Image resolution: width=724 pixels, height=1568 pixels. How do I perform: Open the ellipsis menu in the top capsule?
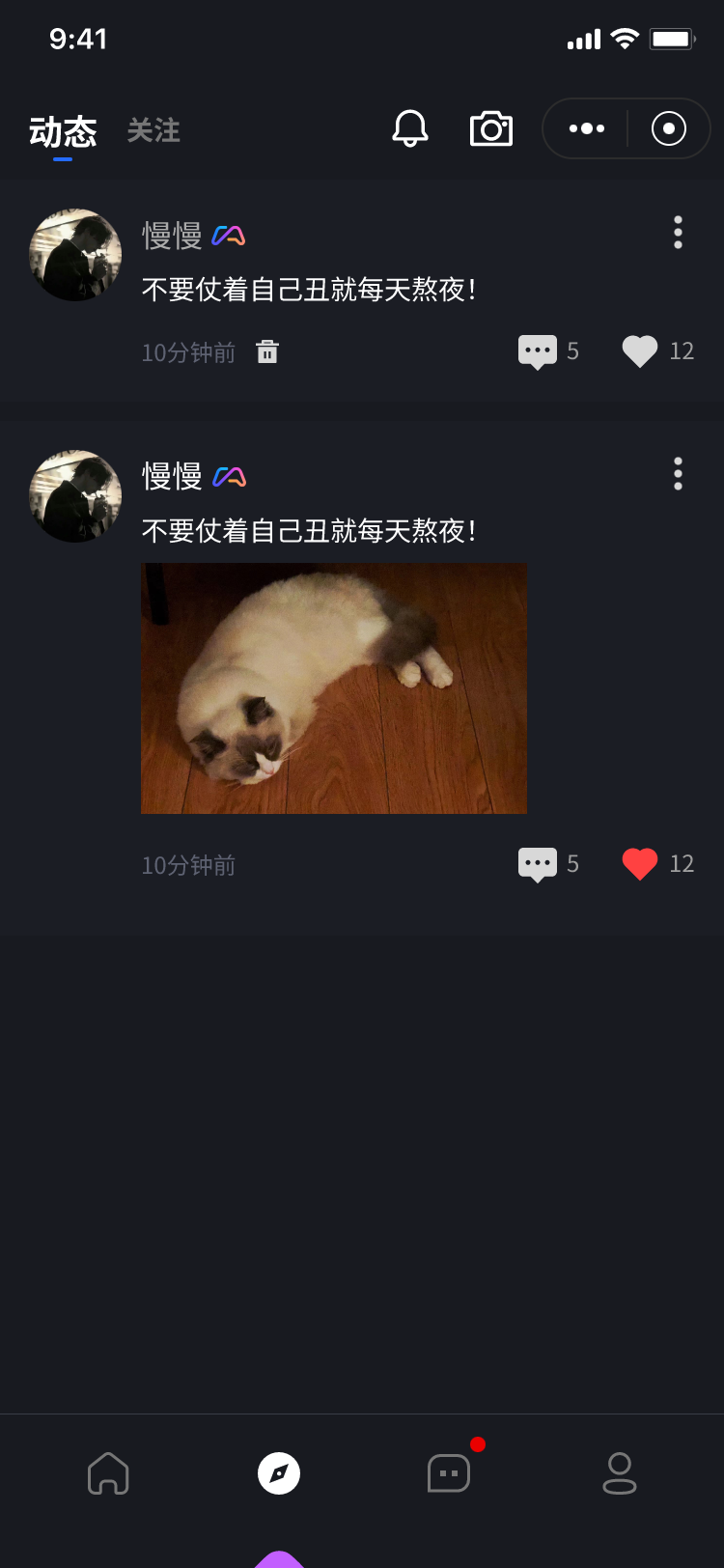[x=586, y=127]
